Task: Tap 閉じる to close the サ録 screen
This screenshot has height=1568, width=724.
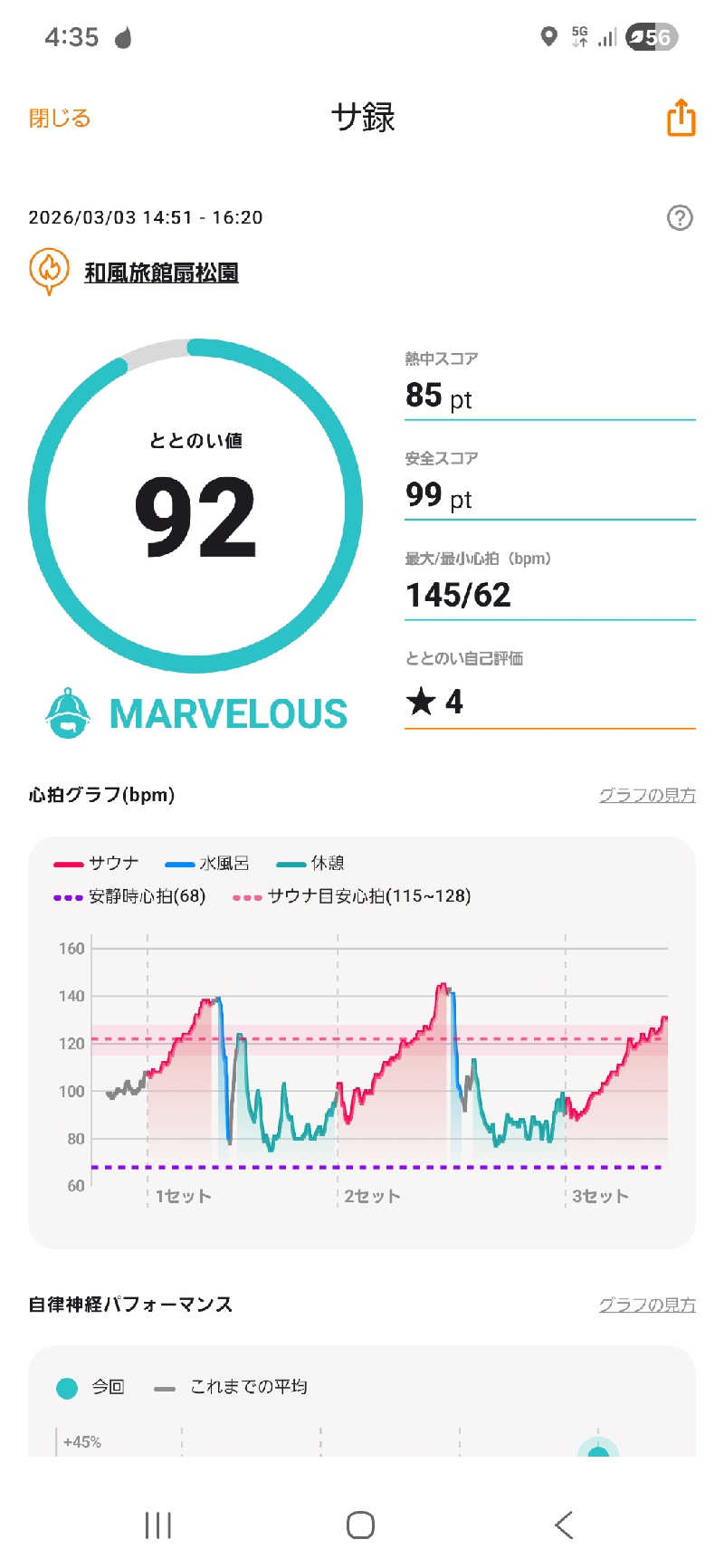Action: (60, 119)
